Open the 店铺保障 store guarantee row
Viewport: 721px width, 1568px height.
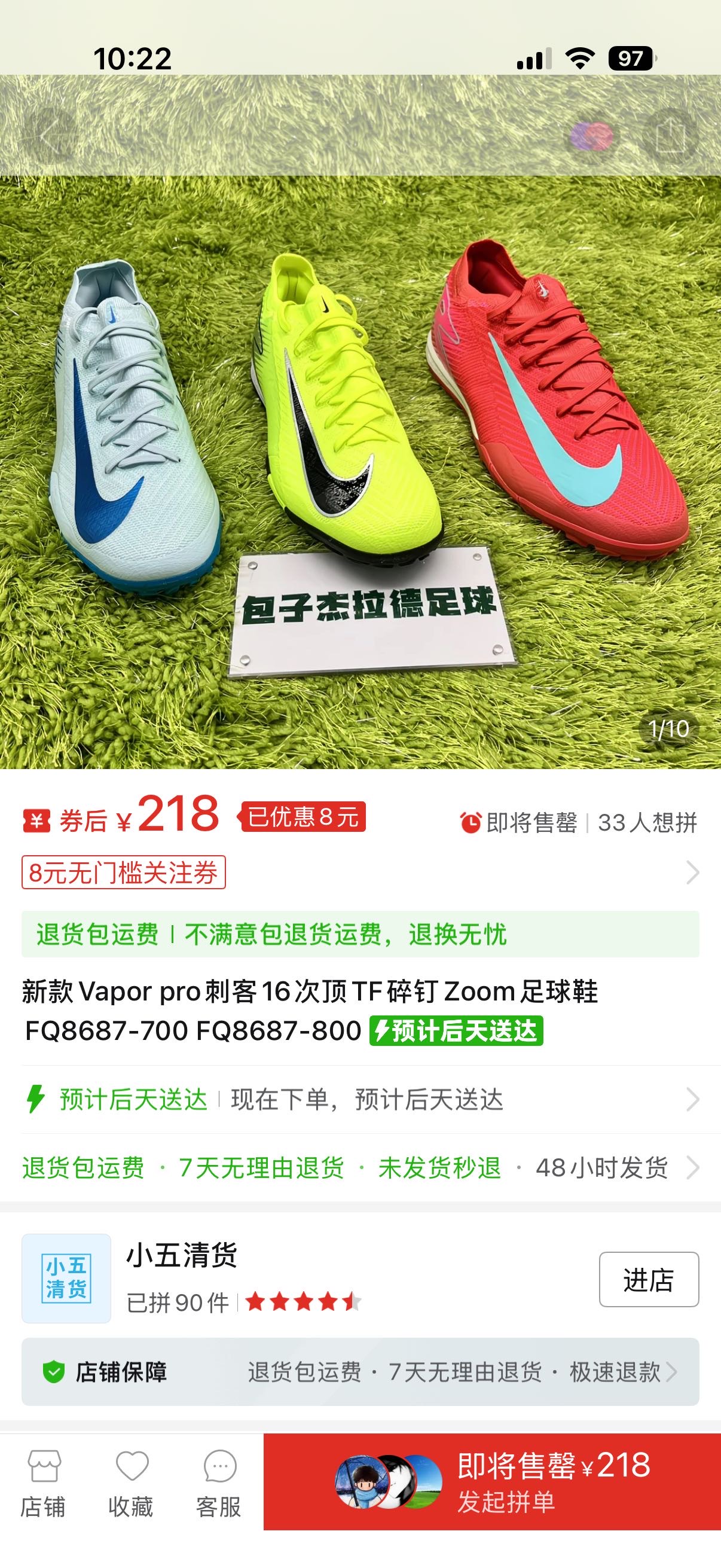click(x=360, y=1372)
